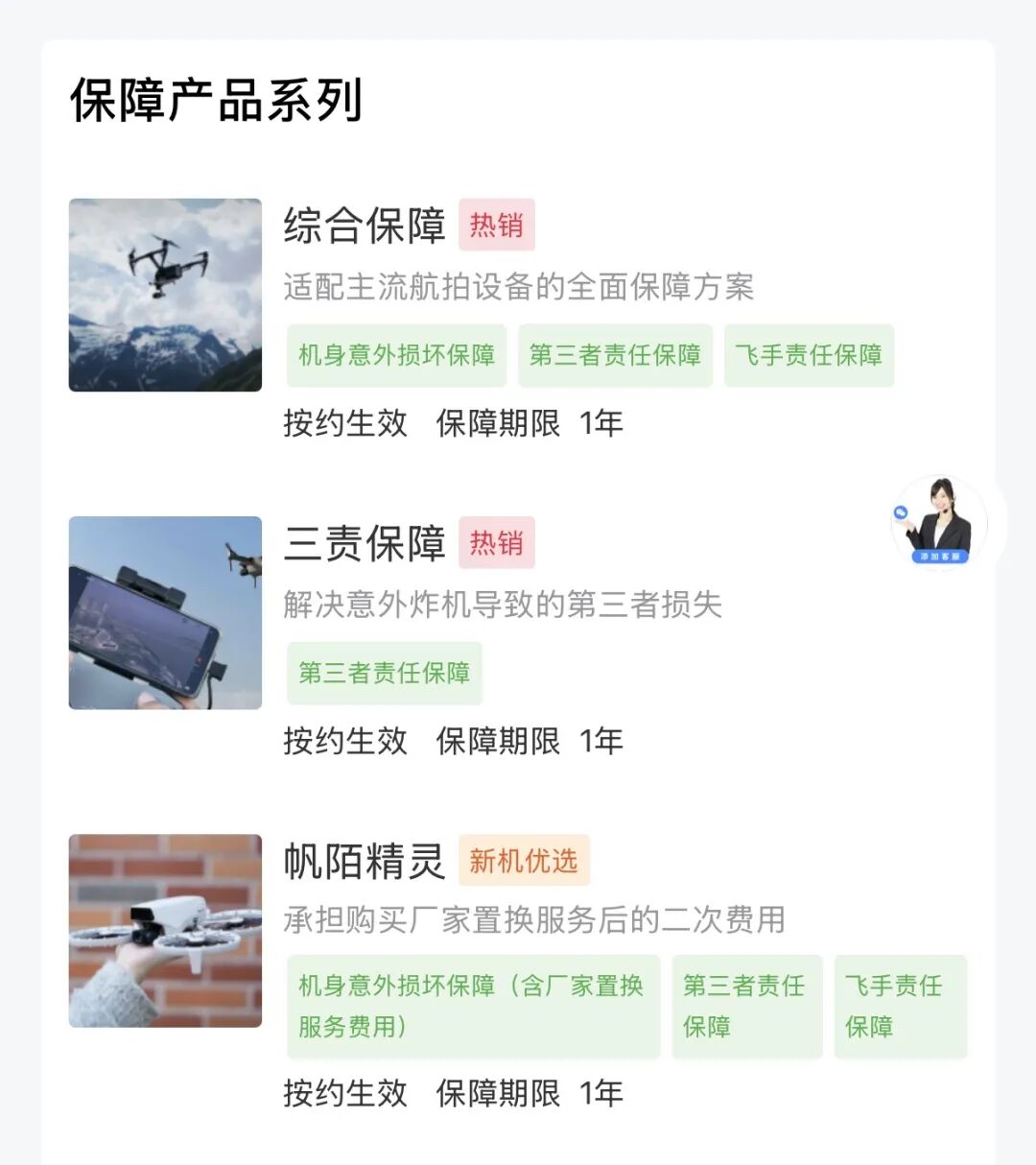Select the 第三者责任保障 tag under 帆陌精灵
Viewport: 1036px width, 1165px height.
coord(746,1006)
